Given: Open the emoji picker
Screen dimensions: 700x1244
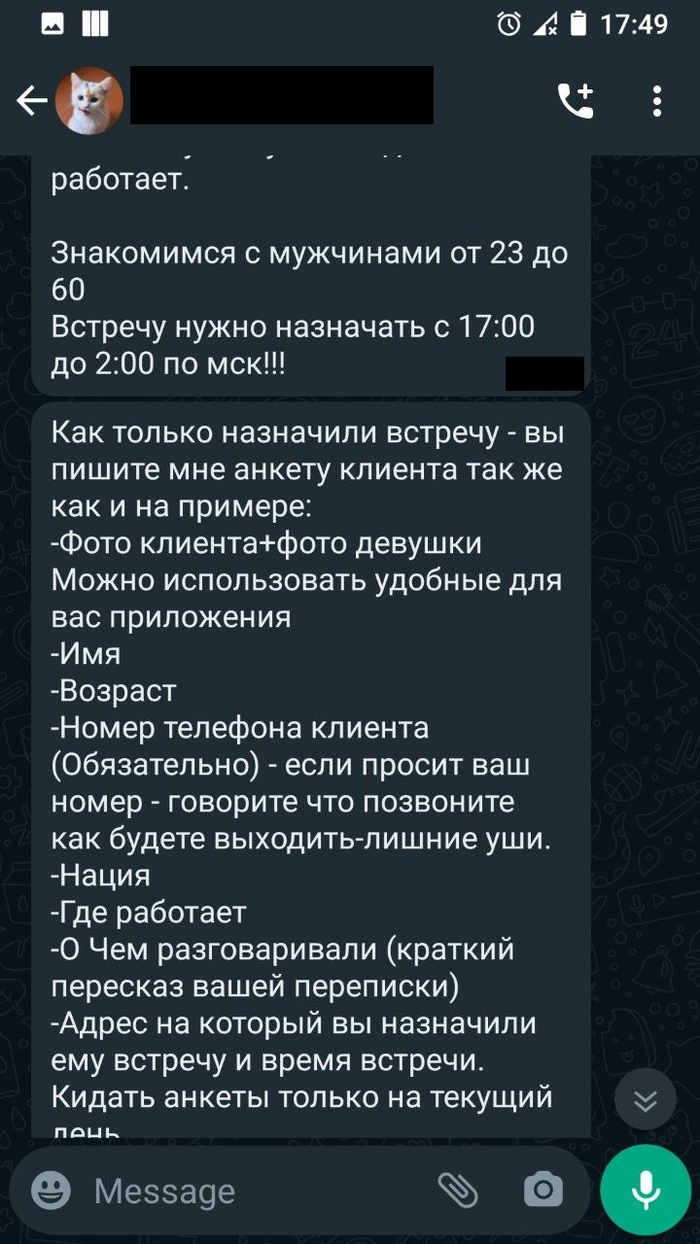Looking at the screenshot, I should pyautogui.click(x=52, y=1190).
